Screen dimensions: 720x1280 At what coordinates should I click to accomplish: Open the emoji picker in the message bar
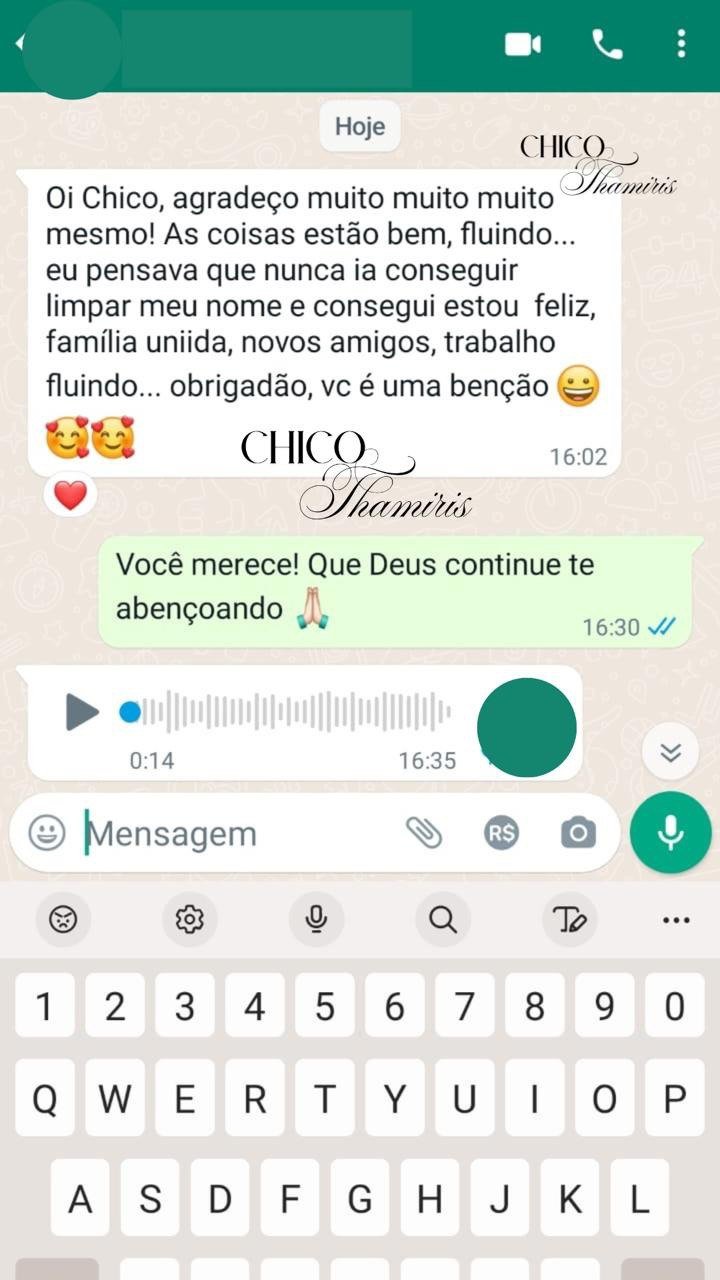pyautogui.click(x=47, y=833)
